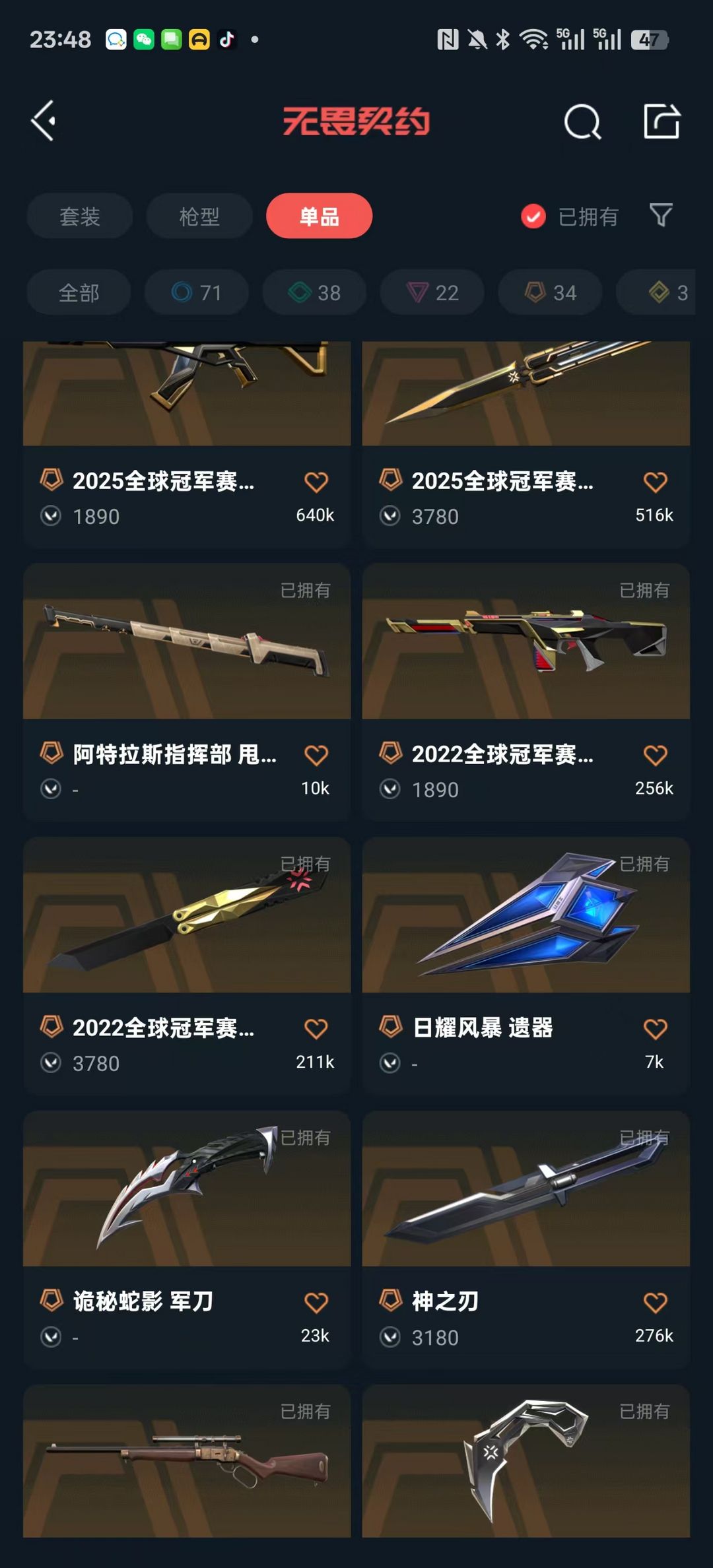Viewport: 713px width, 1568px height.
Task: Open the share icon next to search
Action: [x=662, y=121]
